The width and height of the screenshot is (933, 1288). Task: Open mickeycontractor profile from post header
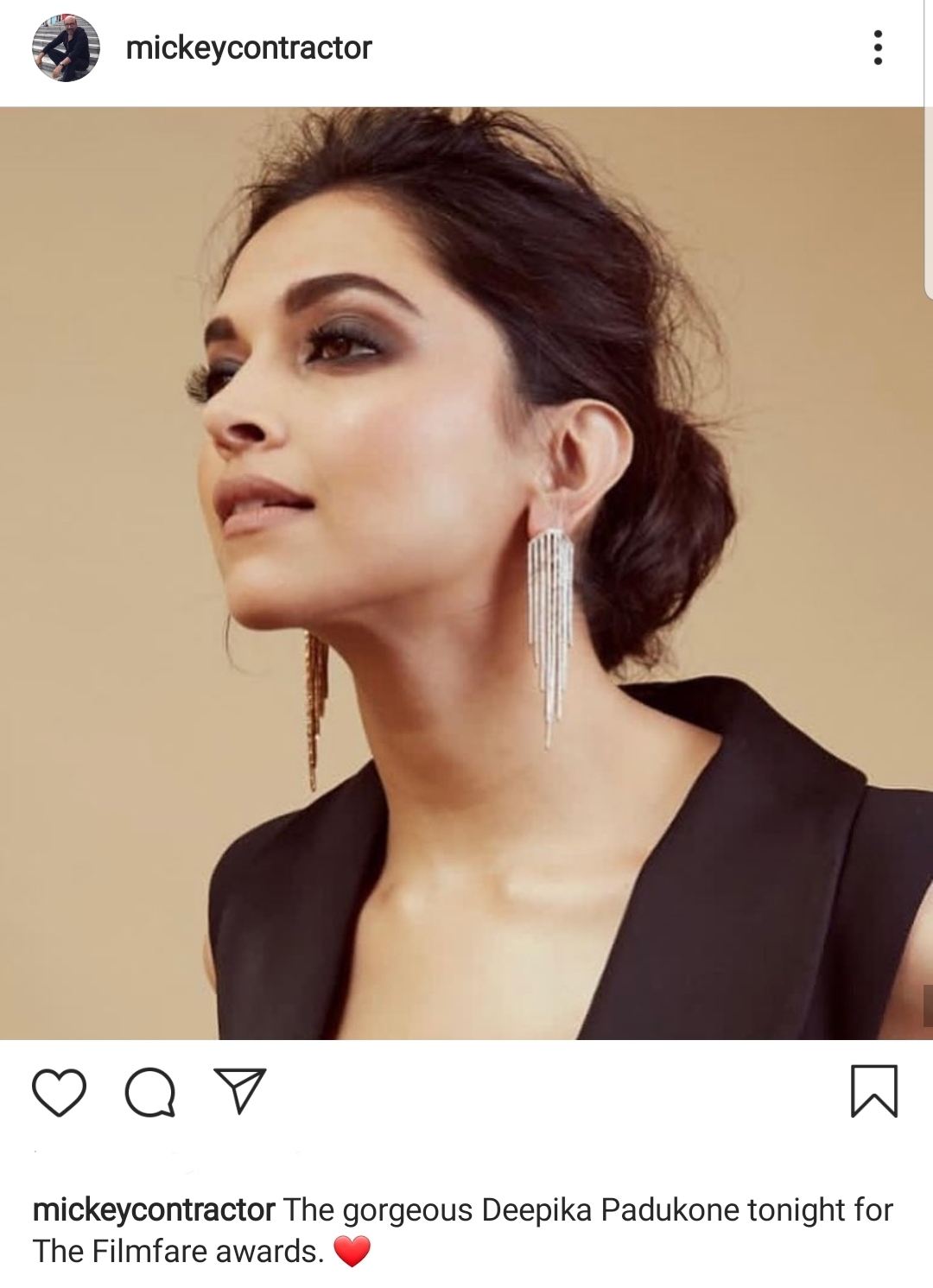tap(249, 48)
